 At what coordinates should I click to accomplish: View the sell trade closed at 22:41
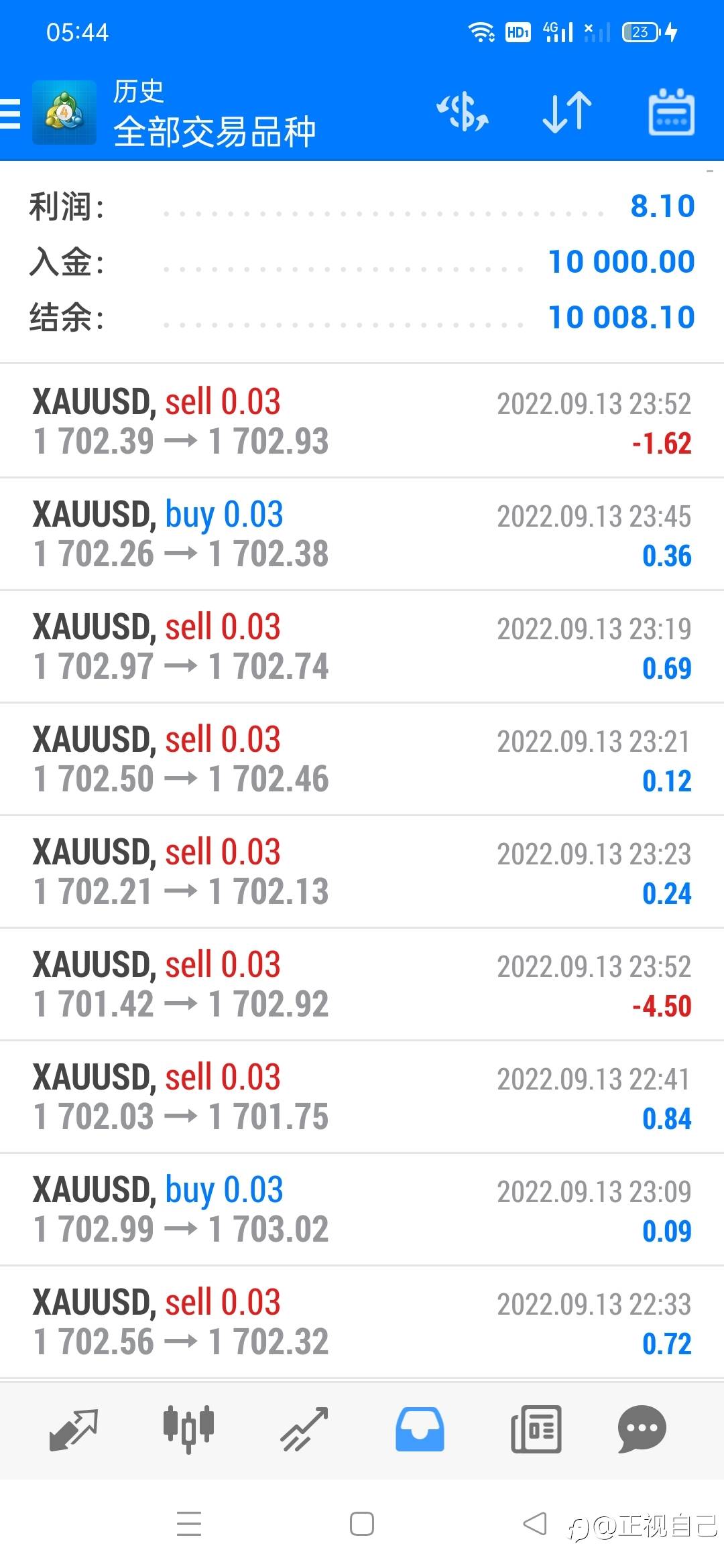362,1097
